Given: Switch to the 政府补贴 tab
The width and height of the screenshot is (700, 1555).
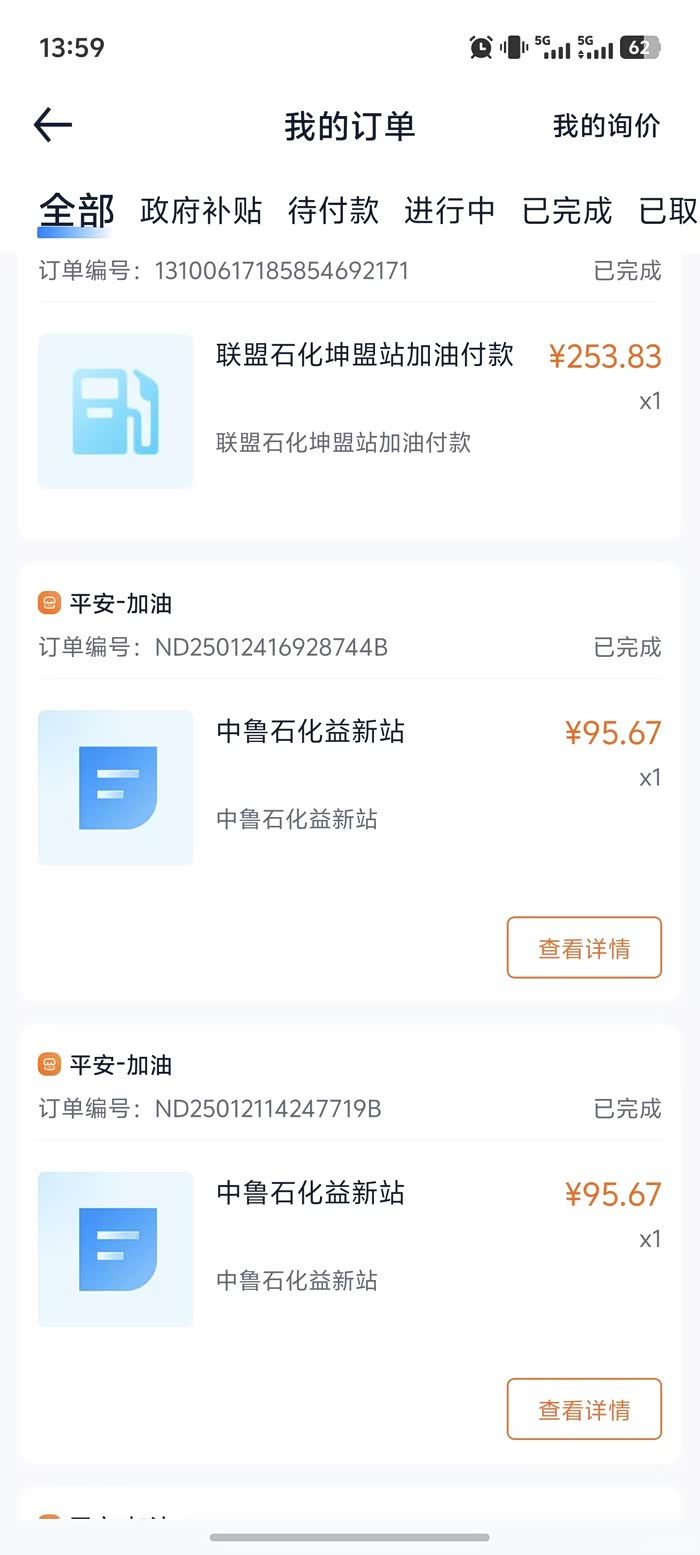Looking at the screenshot, I should pyautogui.click(x=201, y=211).
